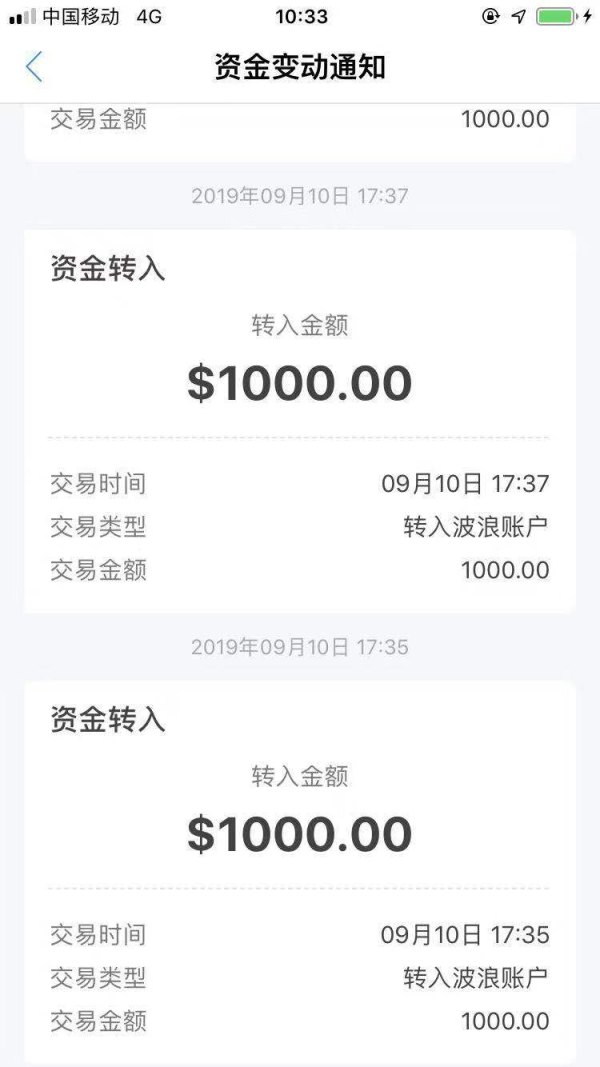Open the 17:37 资金转入 notification card
Viewport: 600px width, 1067px height.
pyautogui.click(x=300, y=420)
